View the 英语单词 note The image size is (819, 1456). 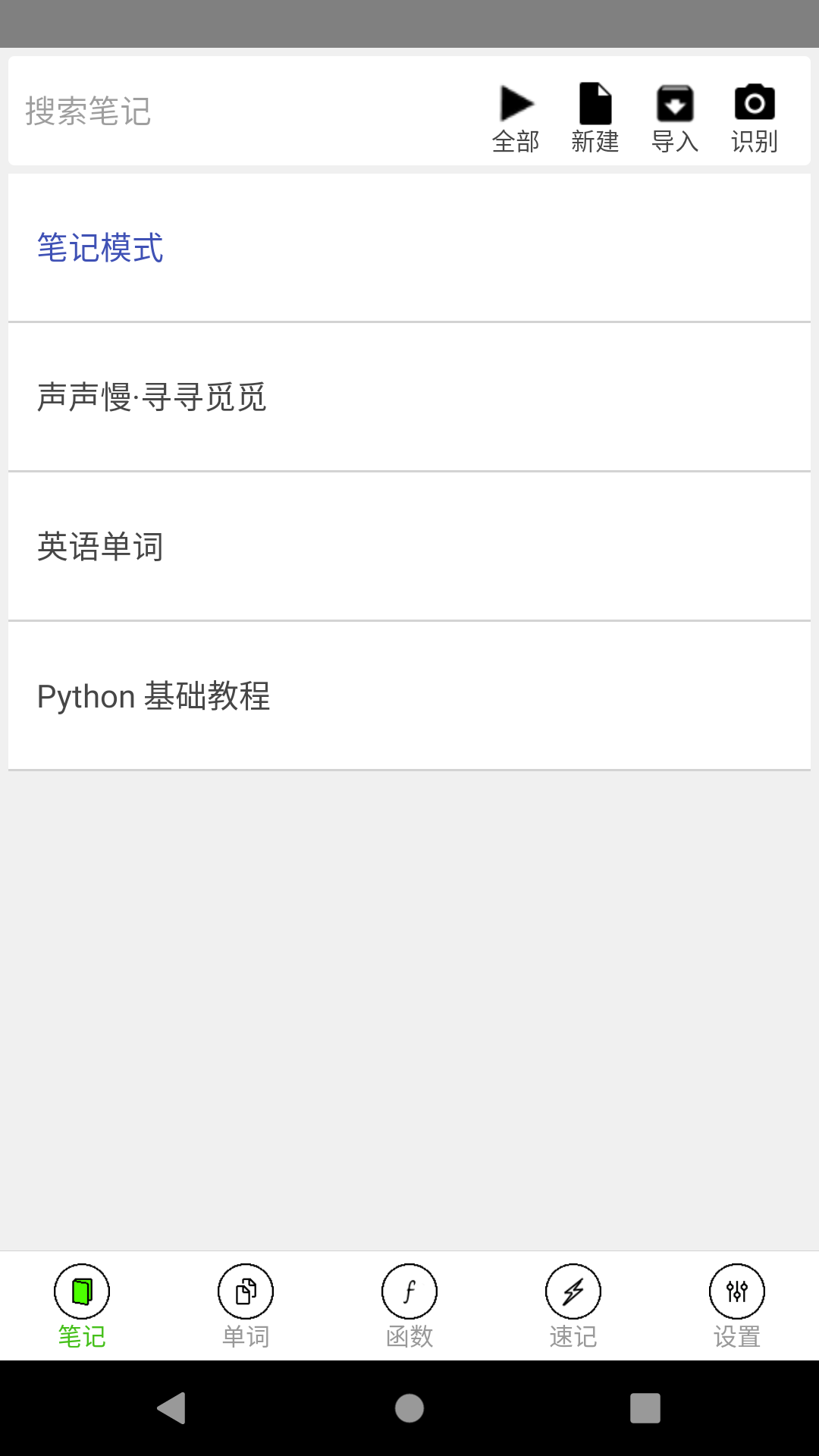pyautogui.click(x=409, y=547)
